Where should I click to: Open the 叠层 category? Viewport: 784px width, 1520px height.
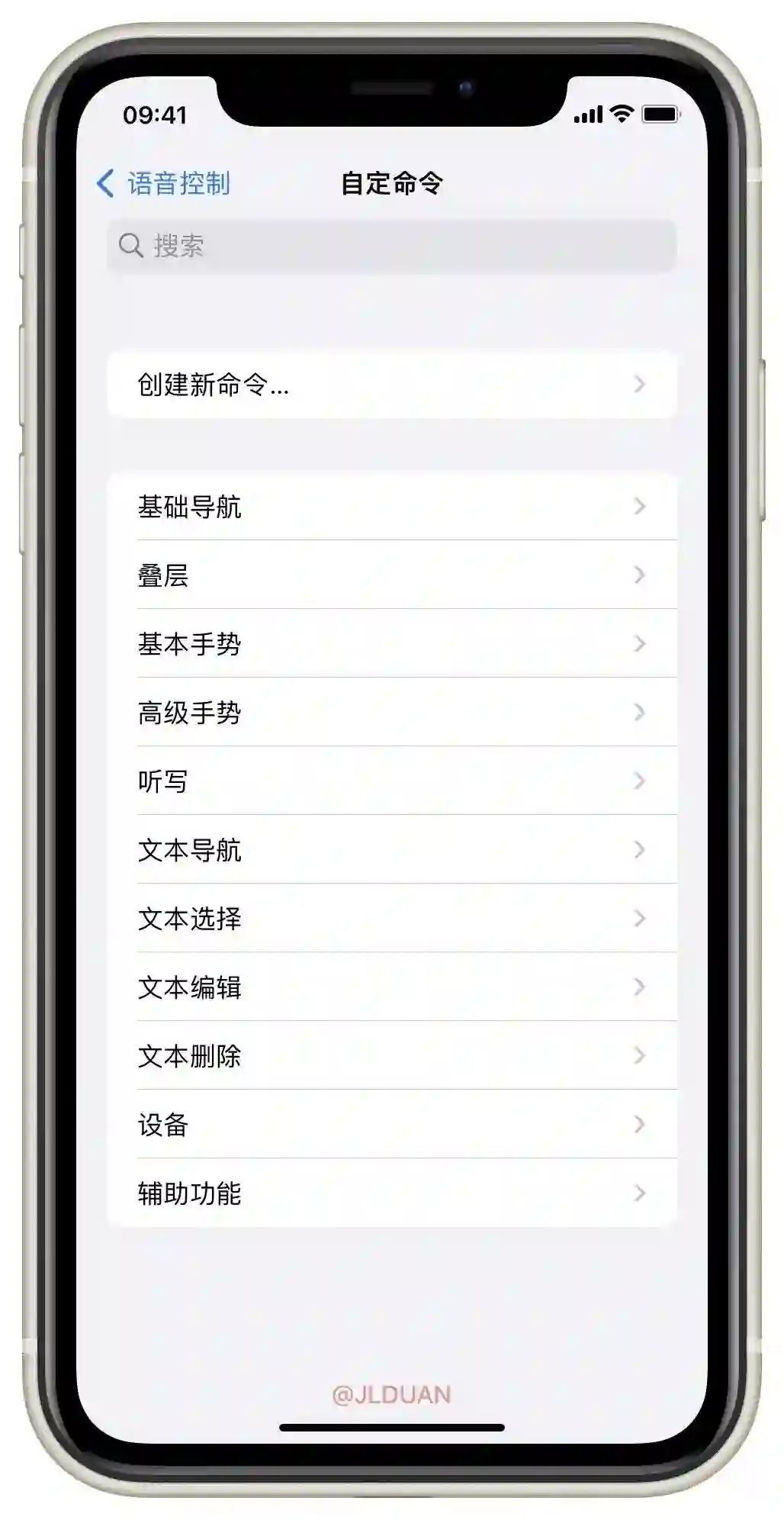pos(391,575)
